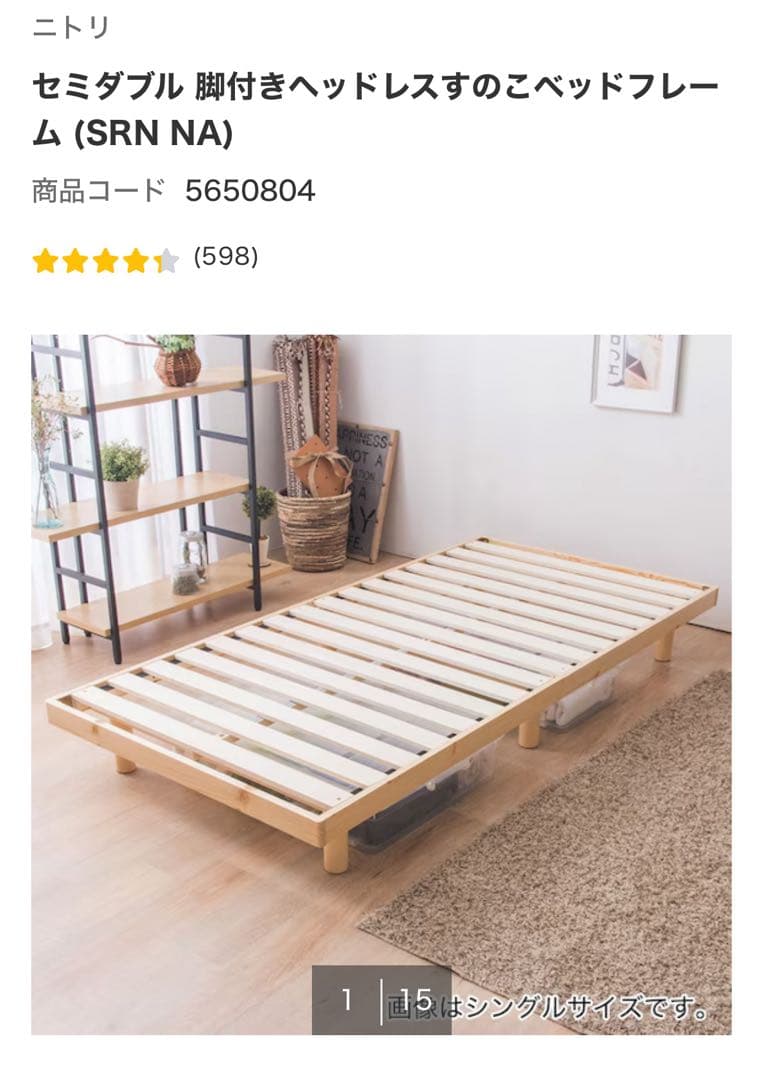This screenshot has width=763, height=1080.
Task: Open the bed frame product photo
Action: coord(381,660)
